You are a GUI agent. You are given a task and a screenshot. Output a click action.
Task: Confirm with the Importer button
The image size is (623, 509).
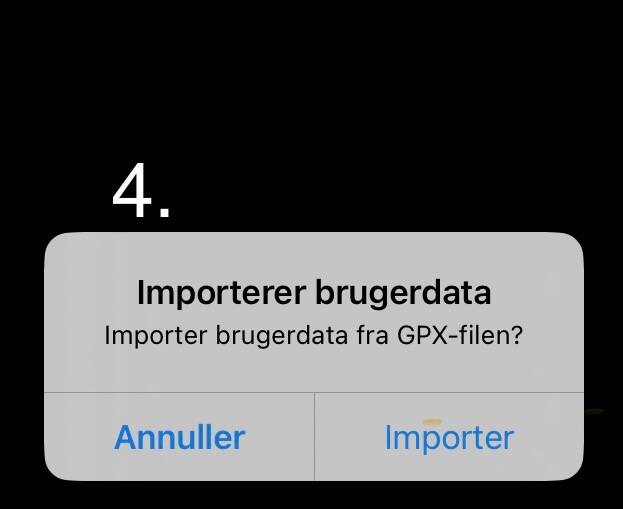point(449,437)
